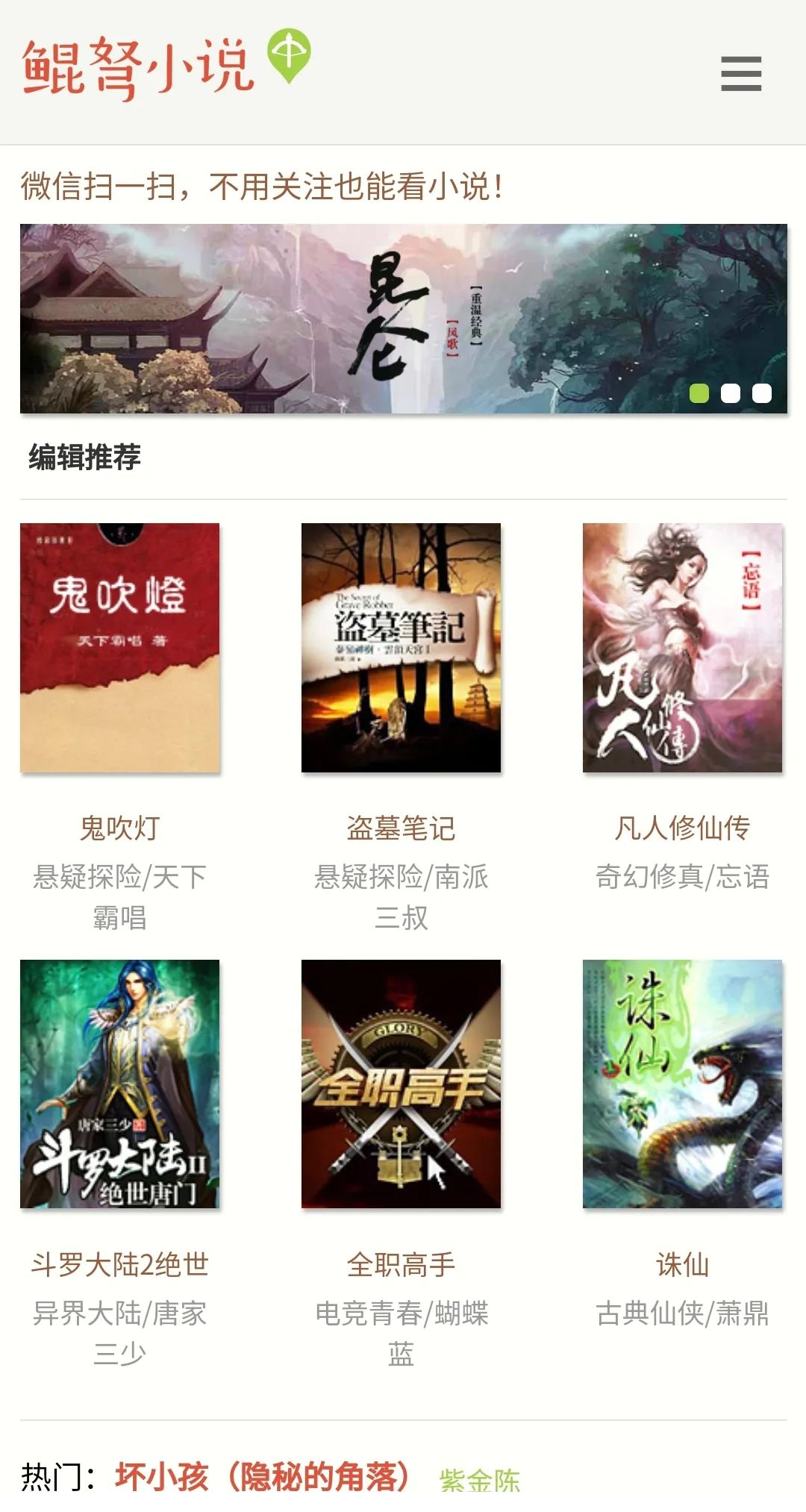
Task: Select the second banner page dot
Action: (x=731, y=393)
